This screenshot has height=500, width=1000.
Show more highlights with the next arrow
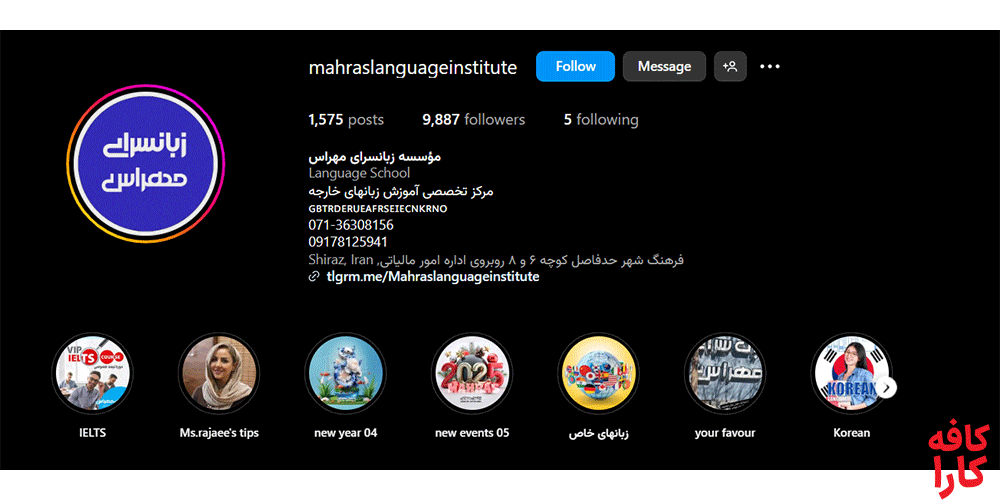(x=887, y=388)
